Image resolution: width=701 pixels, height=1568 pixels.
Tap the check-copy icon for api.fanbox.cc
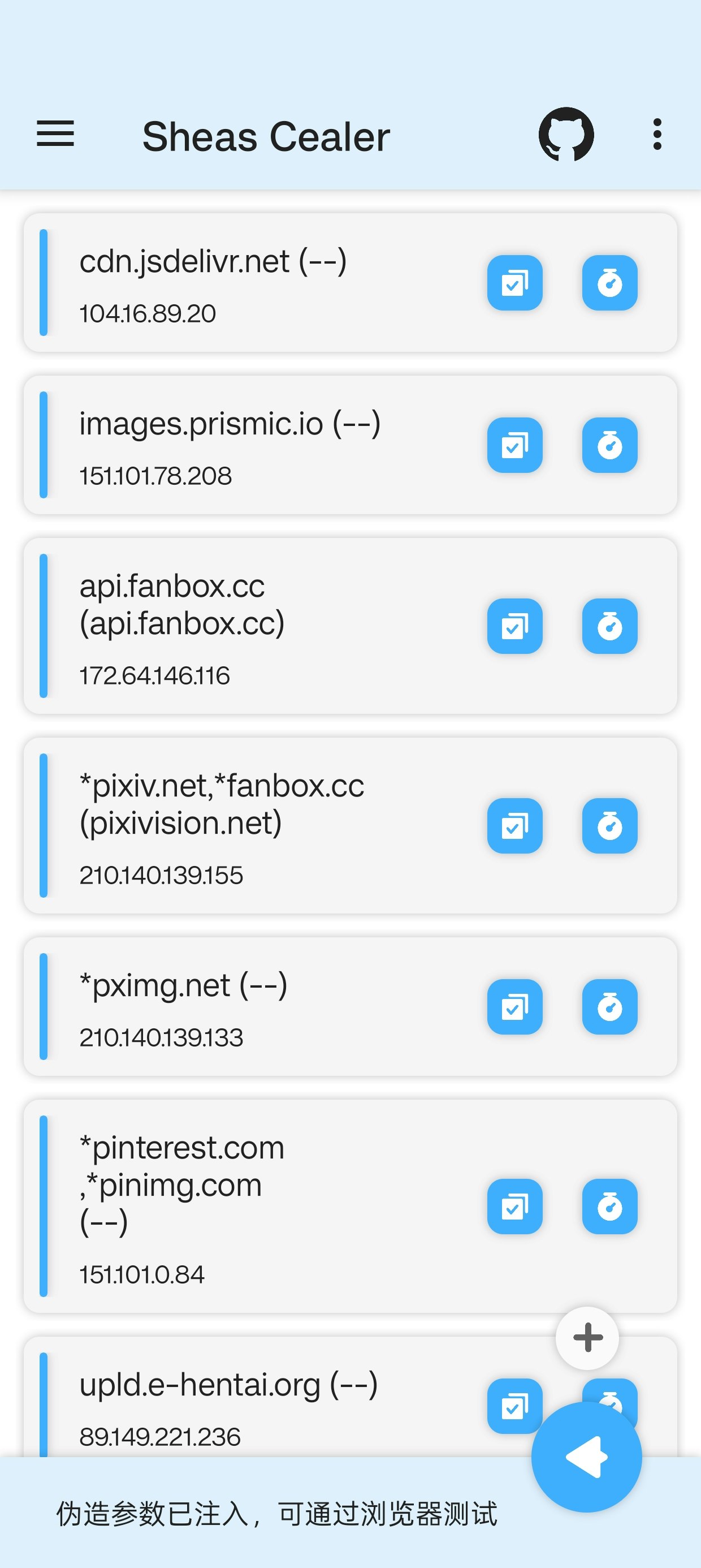[x=514, y=626]
